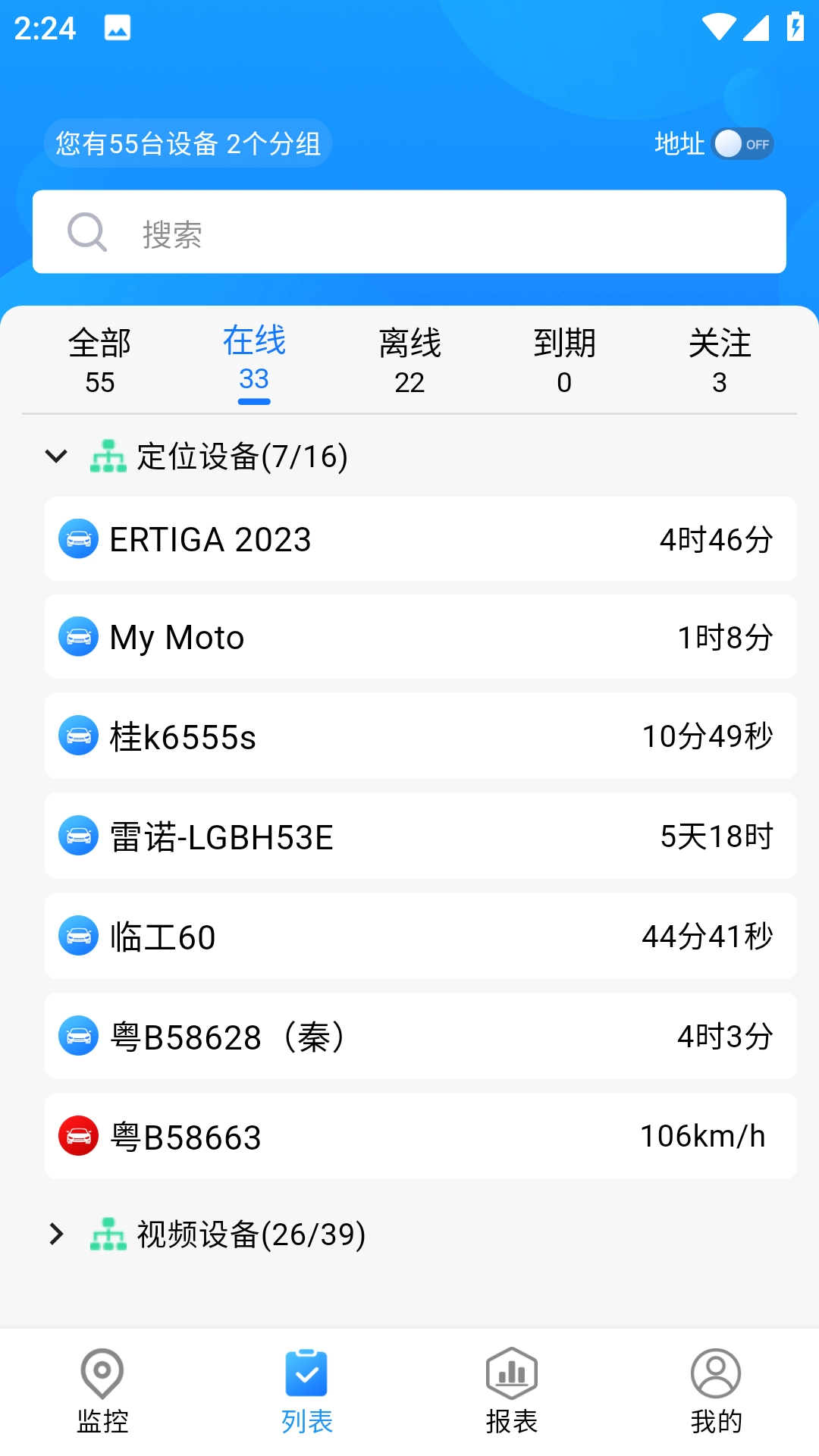
Task: Click the car icon beside My Moto
Action: click(x=78, y=637)
